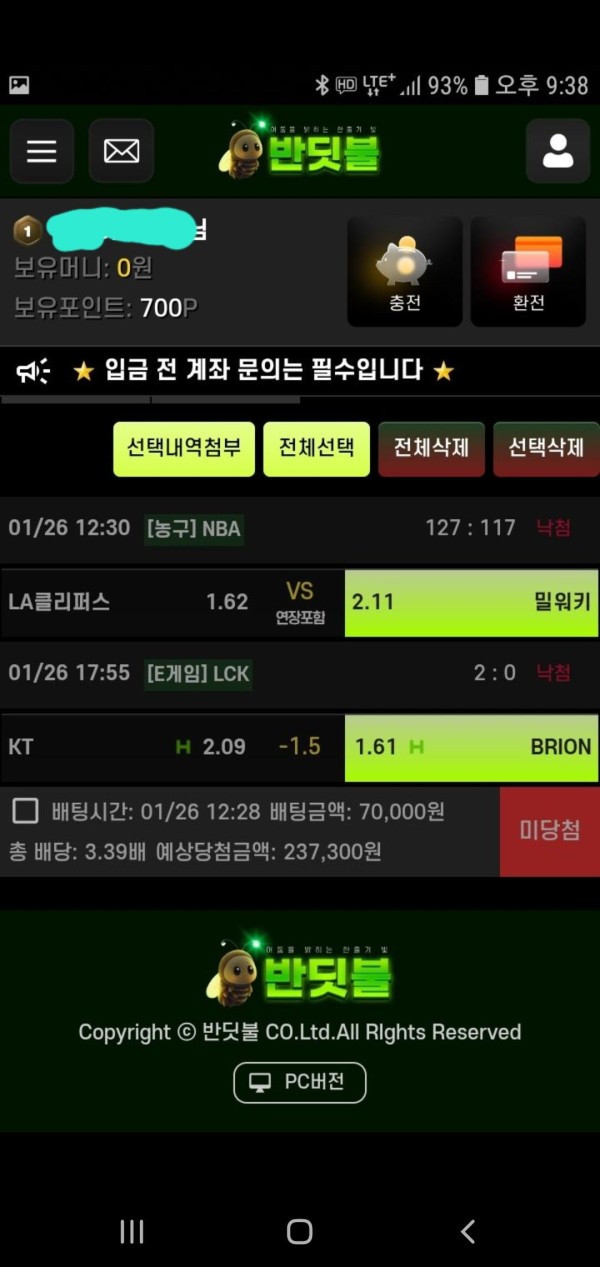Open recent apps from navigation bar
This screenshot has width=600, height=1267.
click(132, 1231)
